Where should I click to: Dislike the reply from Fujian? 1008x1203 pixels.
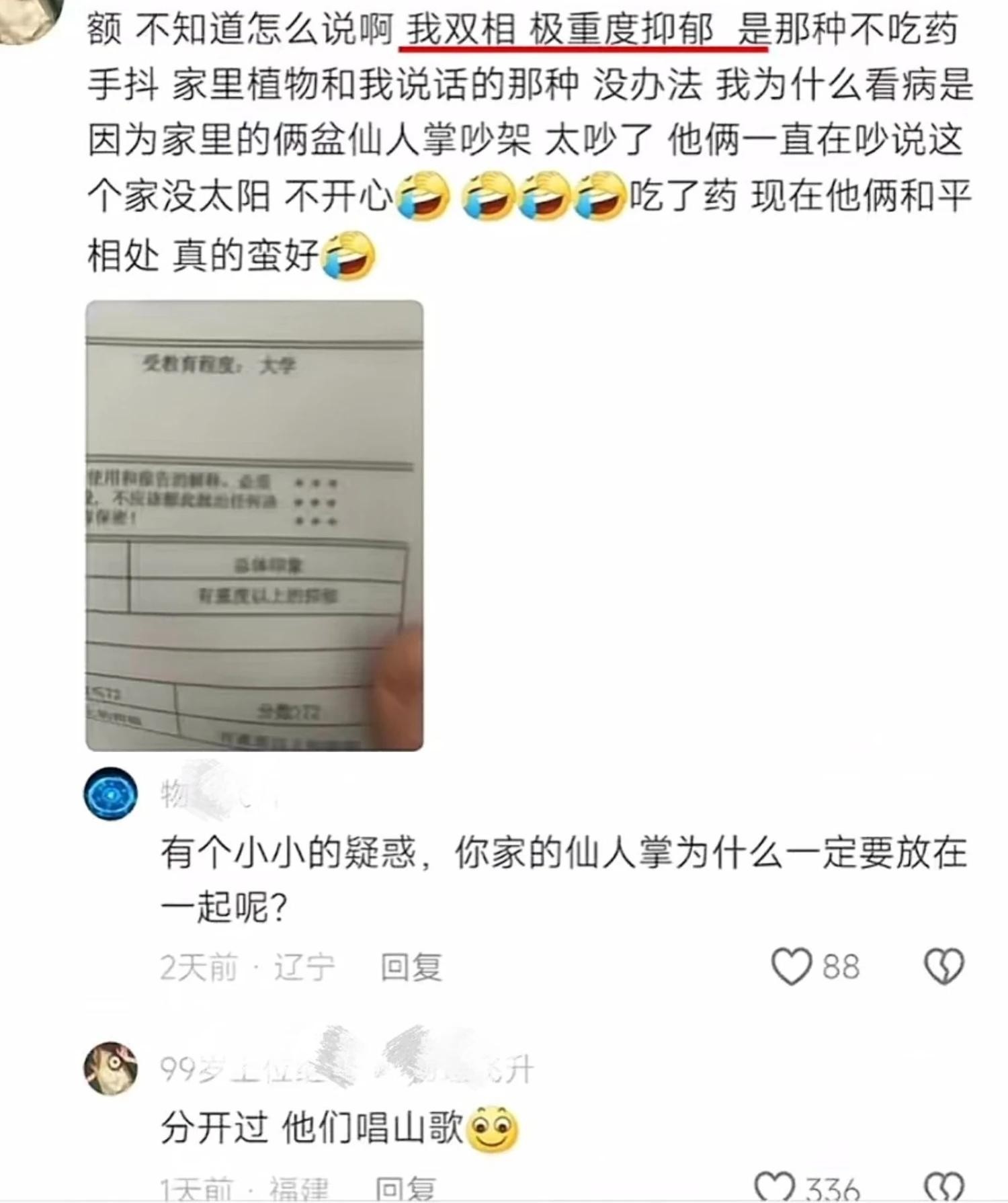point(943,1188)
